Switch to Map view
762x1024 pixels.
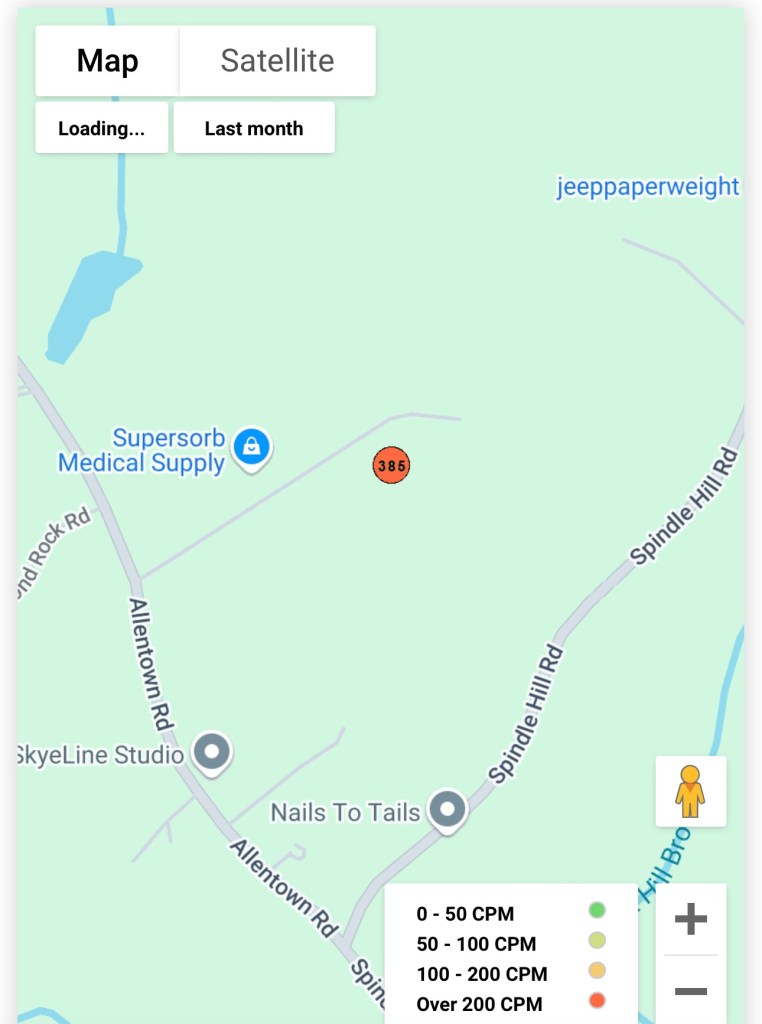107,61
